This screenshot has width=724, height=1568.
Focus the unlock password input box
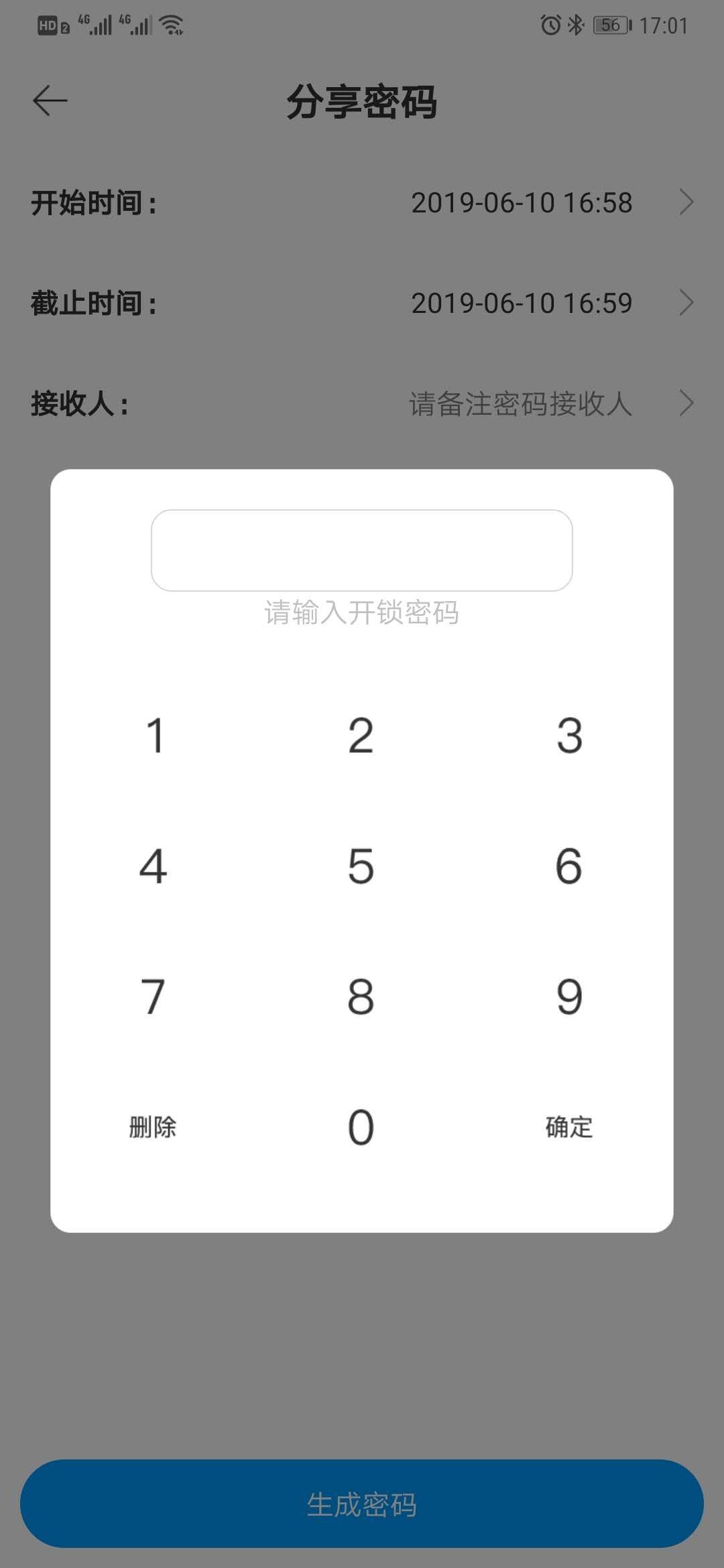362,549
